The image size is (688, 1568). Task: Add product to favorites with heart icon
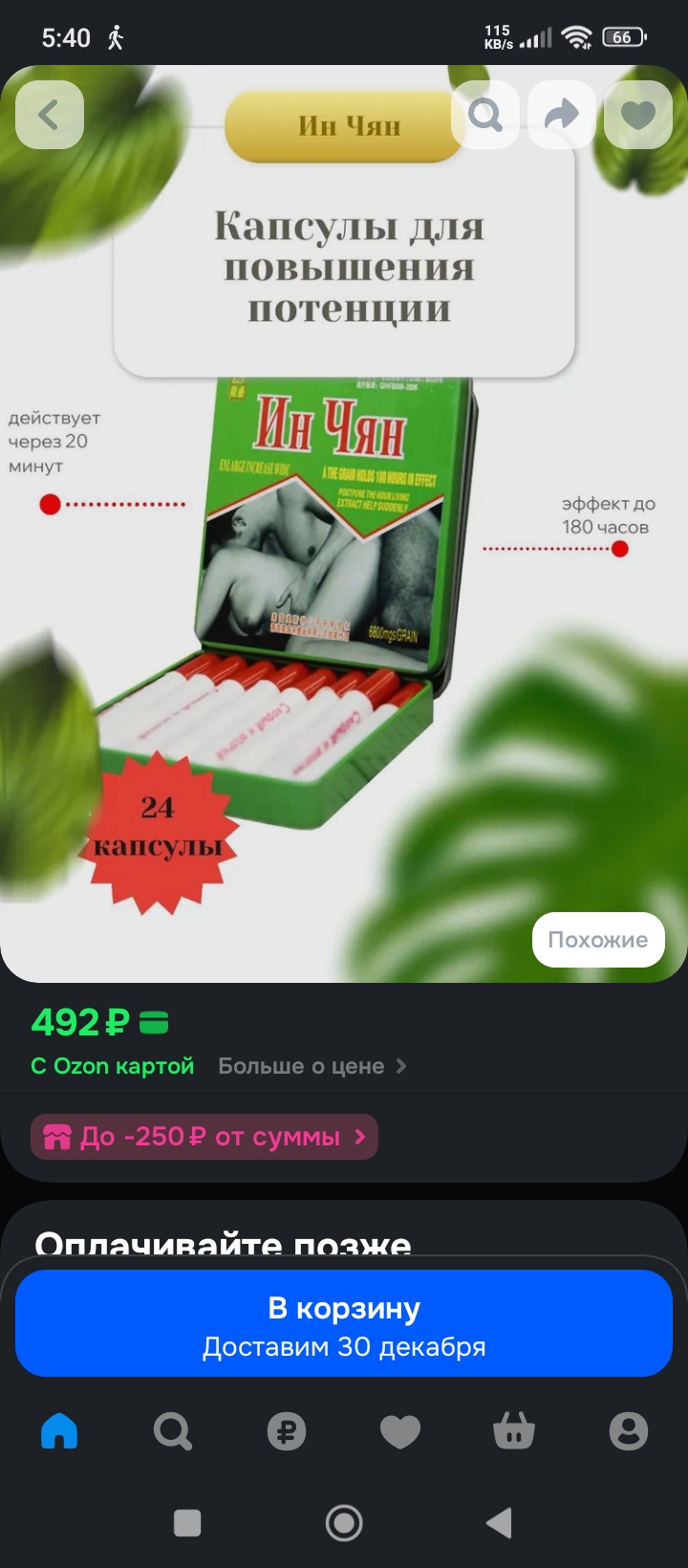click(x=638, y=116)
